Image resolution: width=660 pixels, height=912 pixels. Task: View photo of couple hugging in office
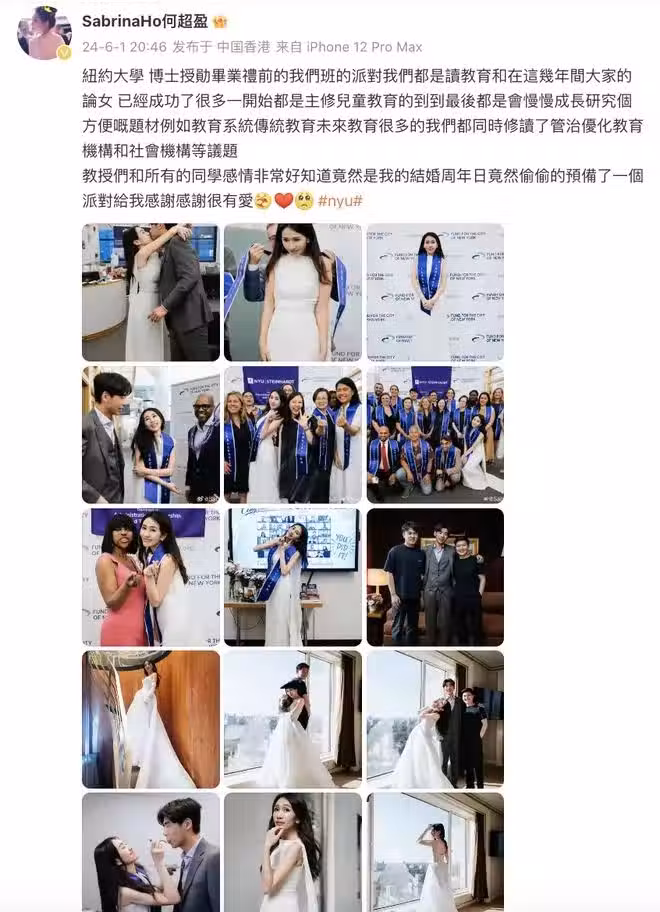point(151,292)
